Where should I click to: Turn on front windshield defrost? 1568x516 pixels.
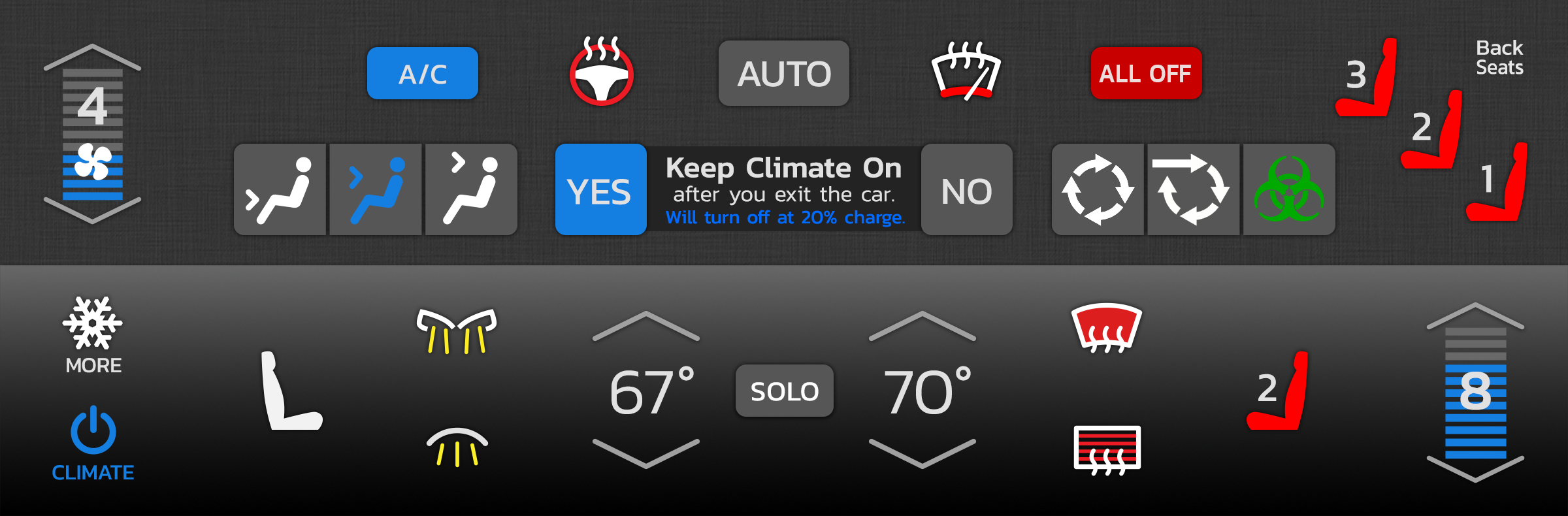click(x=1106, y=328)
